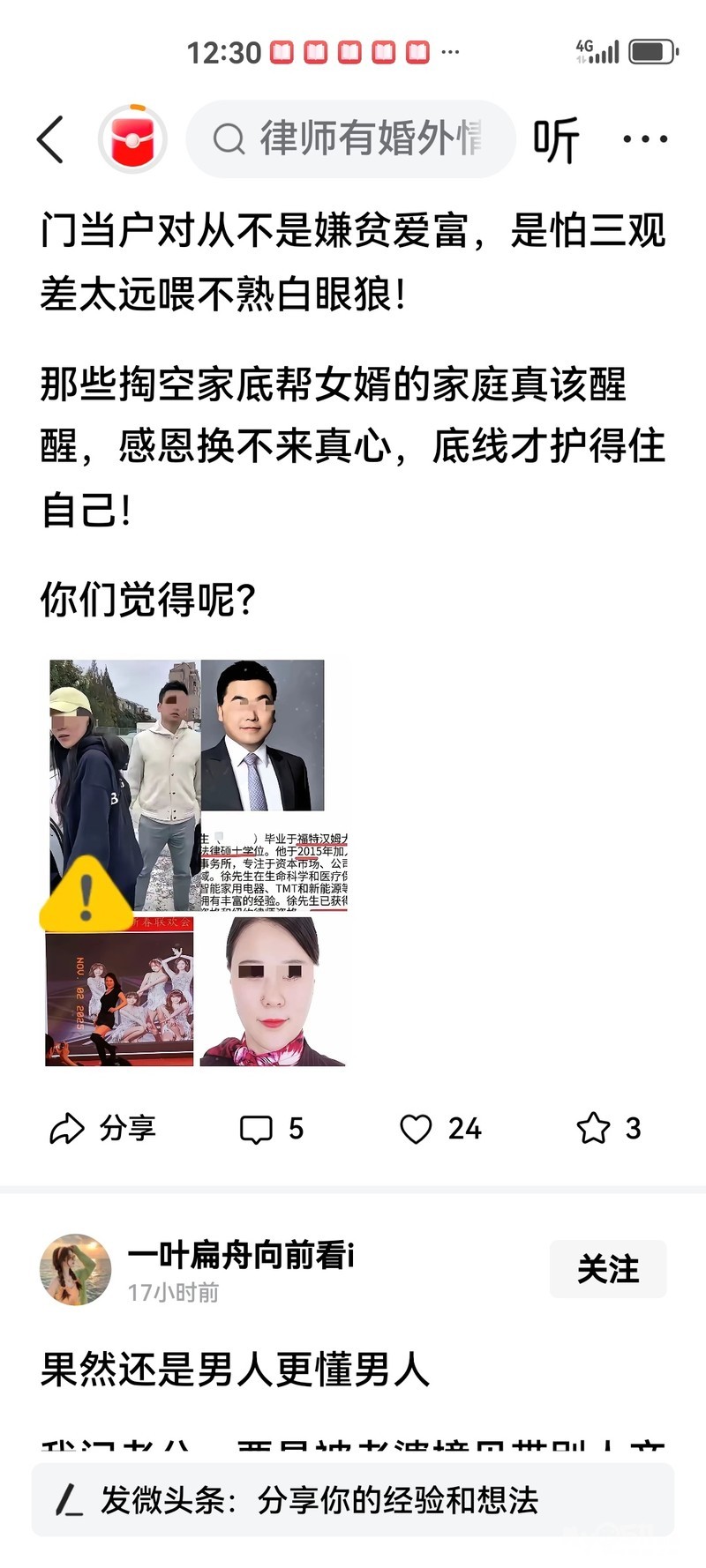This screenshot has height=1568, width=706.
Task: Open the three-dot overflow menu
Action: (x=645, y=139)
